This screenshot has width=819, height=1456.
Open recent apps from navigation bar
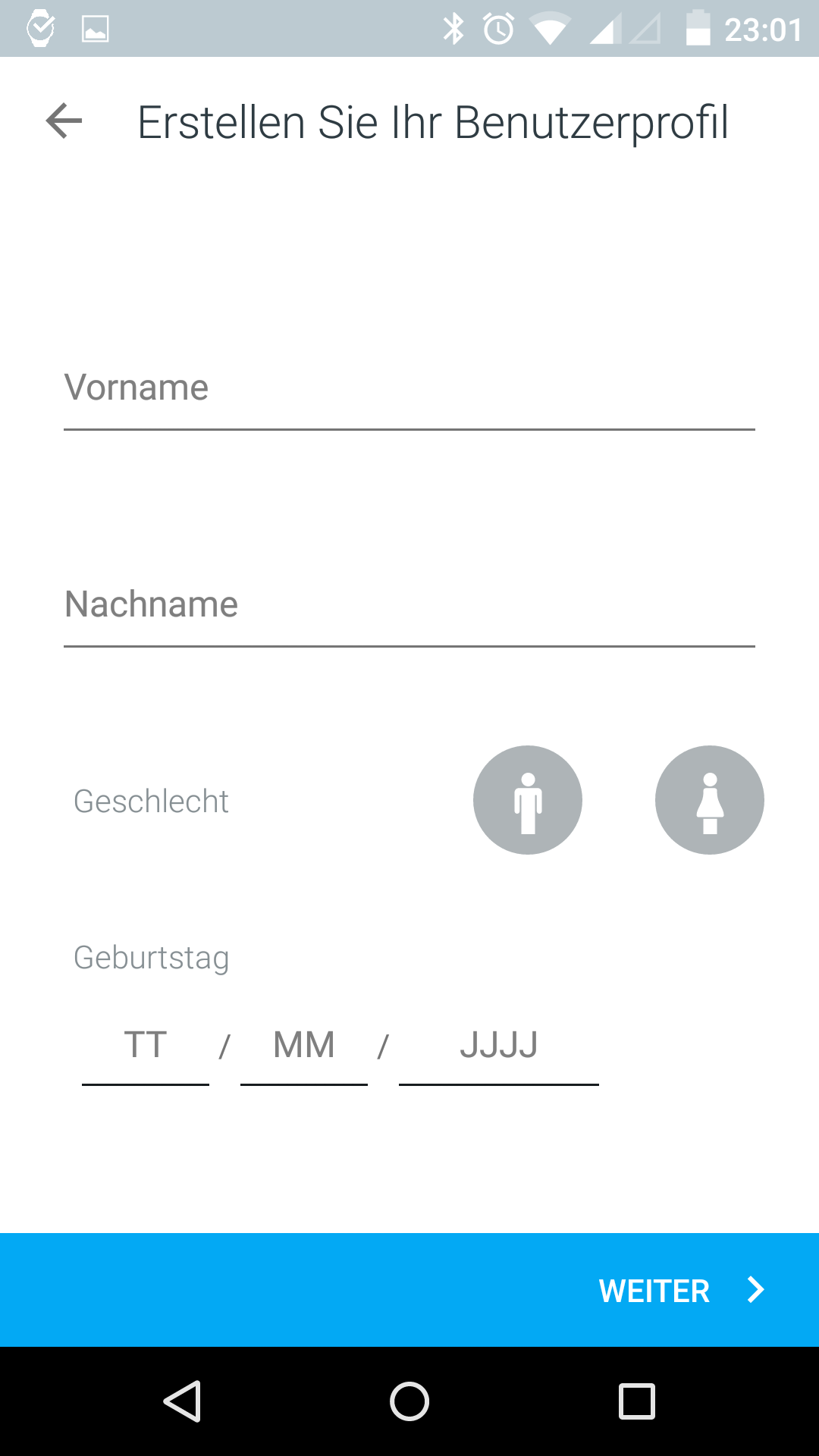coord(637,1401)
